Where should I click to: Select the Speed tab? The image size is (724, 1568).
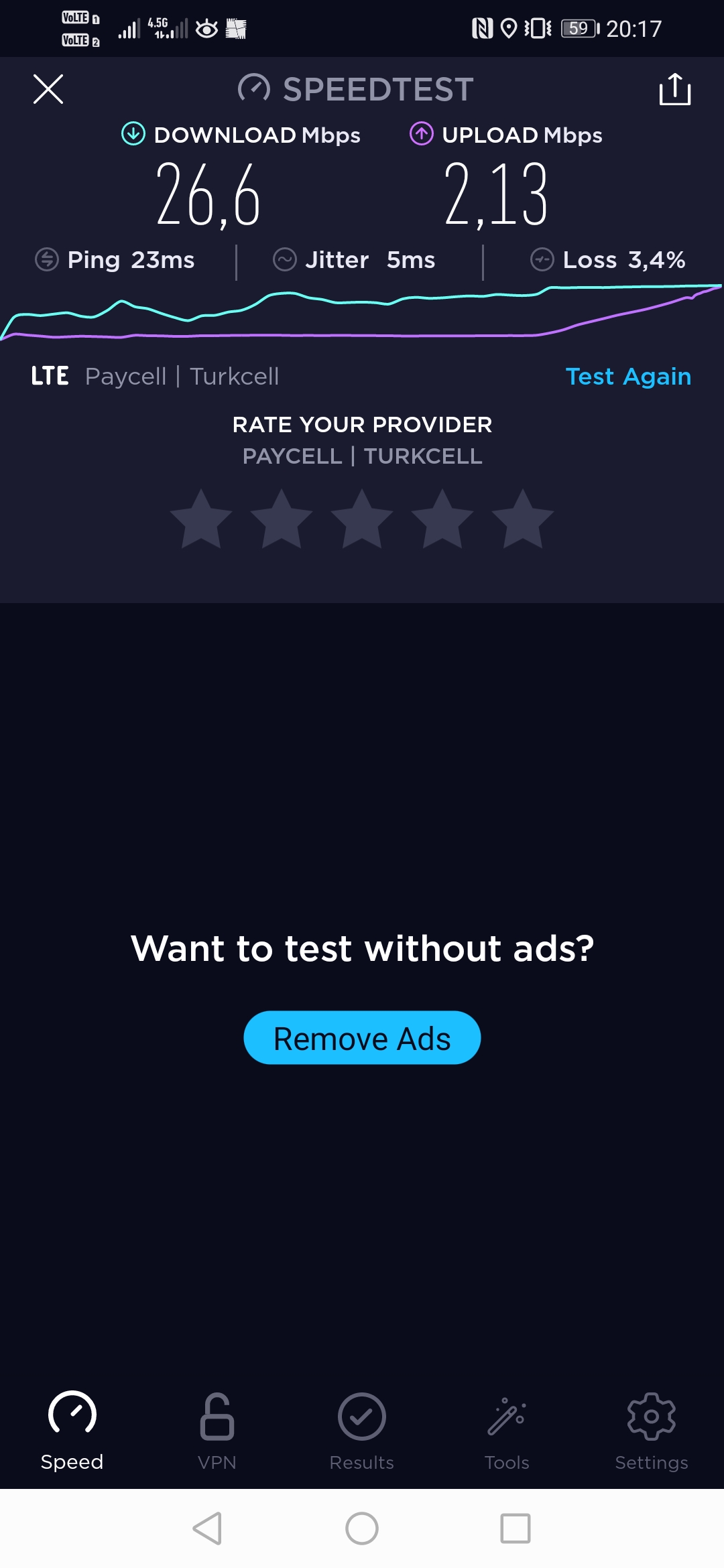pyautogui.click(x=72, y=1431)
